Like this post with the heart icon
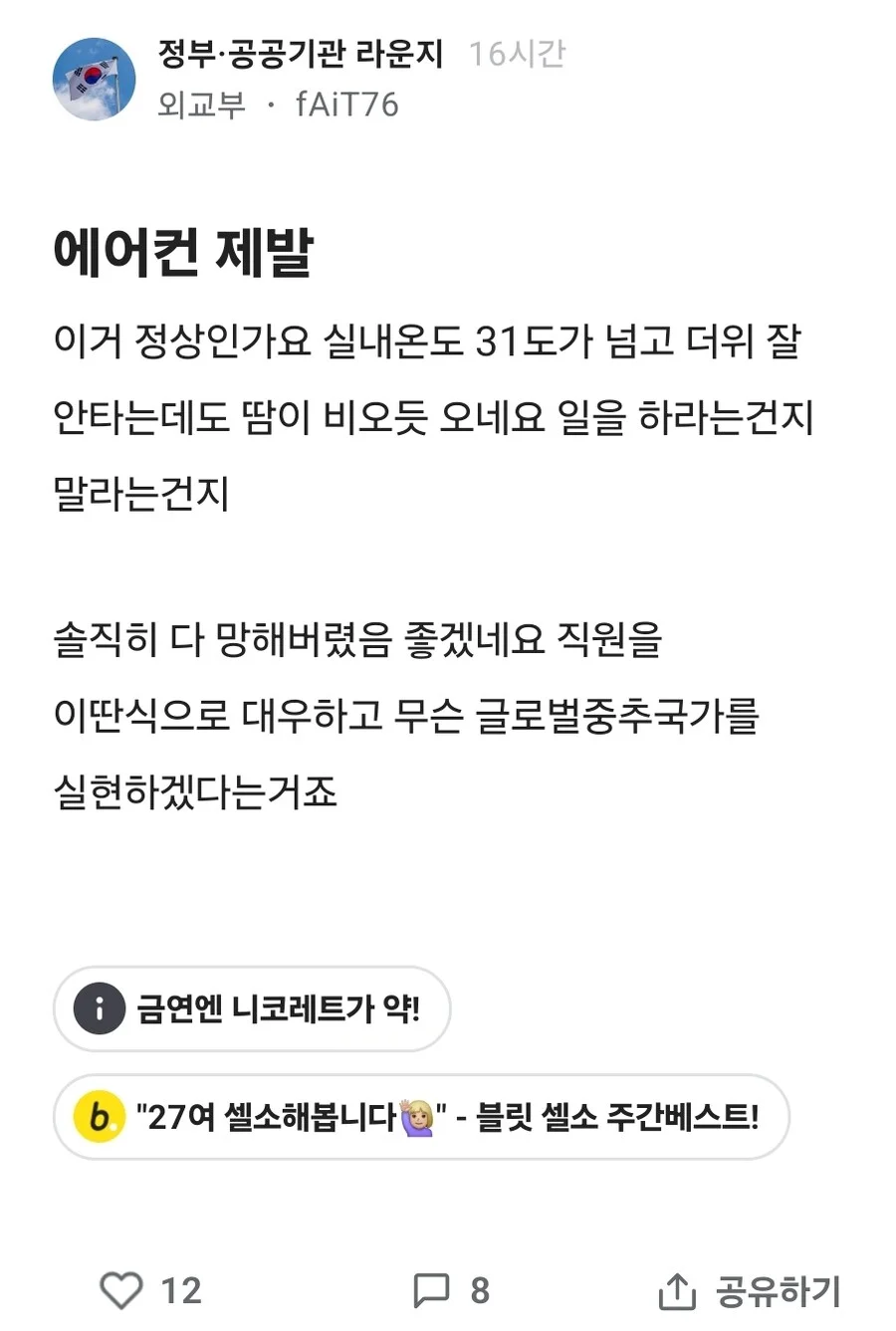The width and height of the screenshot is (896, 1331). pyautogui.click(x=121, y=1290)
